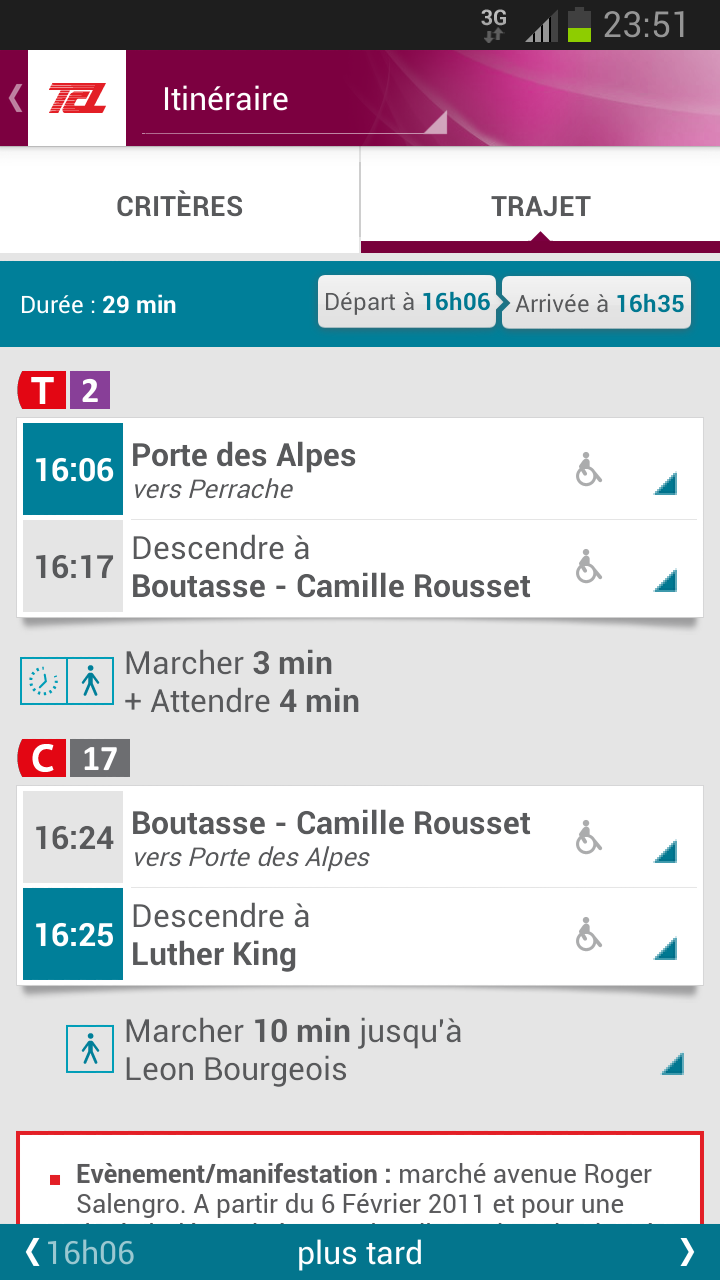Switch to the Critères tab

coord(180,207)
